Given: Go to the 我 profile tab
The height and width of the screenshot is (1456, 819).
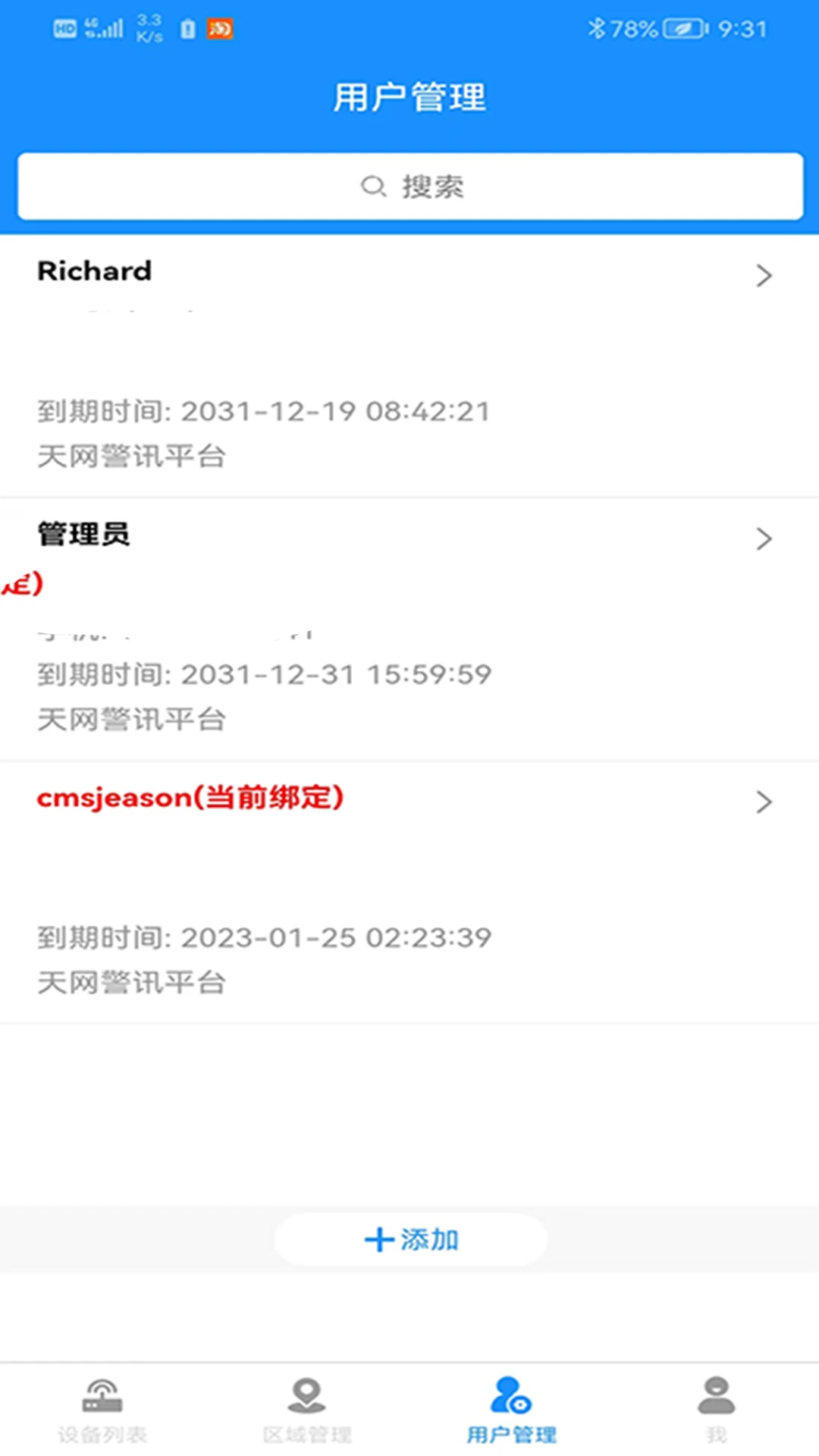Looking at the screenshot, I should pyautogui.click(x=716, y=1410).
